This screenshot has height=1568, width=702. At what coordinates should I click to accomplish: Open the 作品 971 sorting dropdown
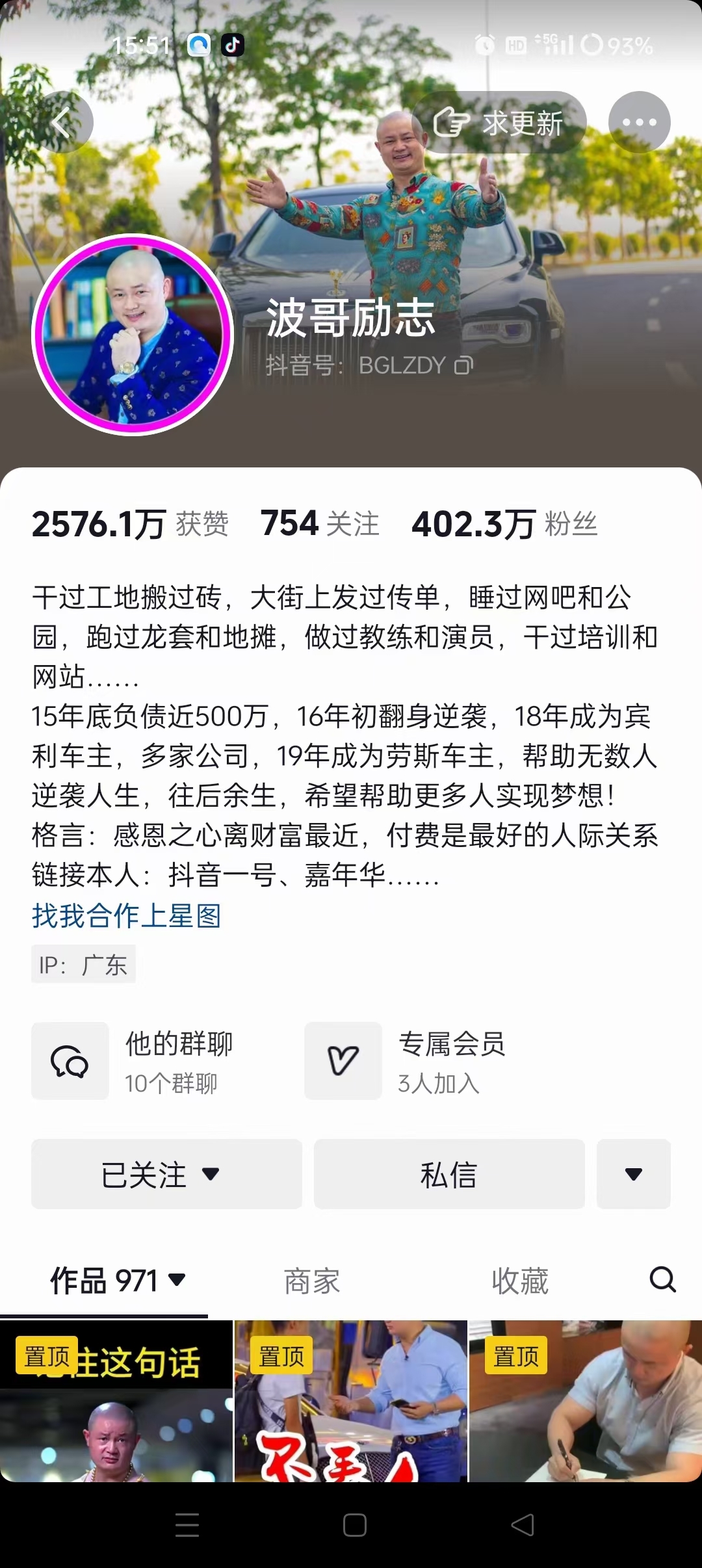pyautogui.click(x=118, y=1281)
